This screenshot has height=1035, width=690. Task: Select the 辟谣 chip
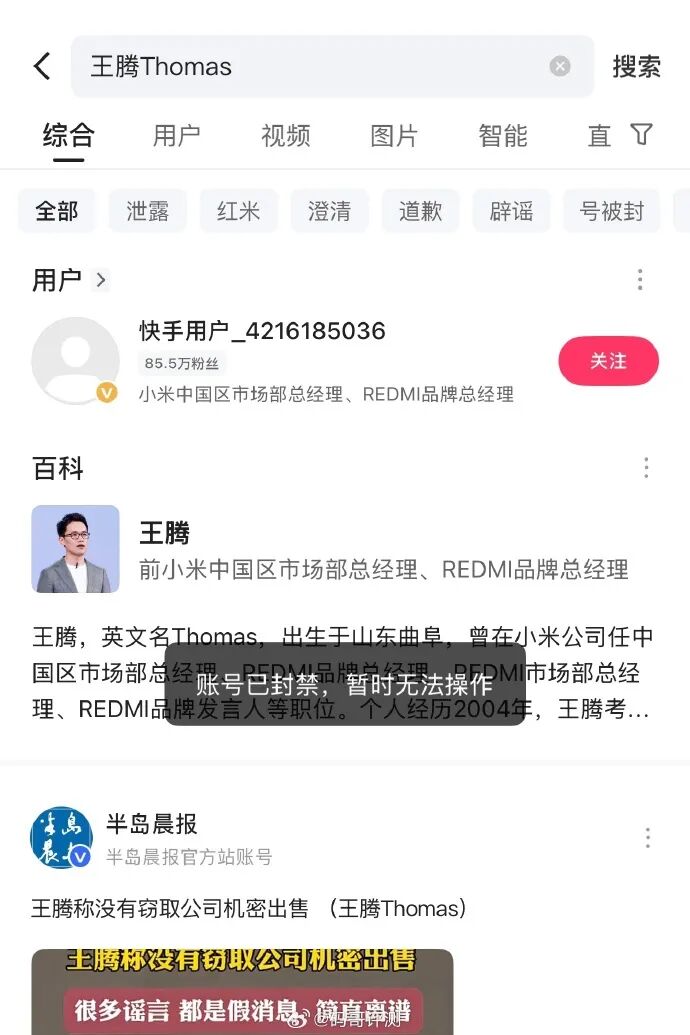[x=511, y=211]
